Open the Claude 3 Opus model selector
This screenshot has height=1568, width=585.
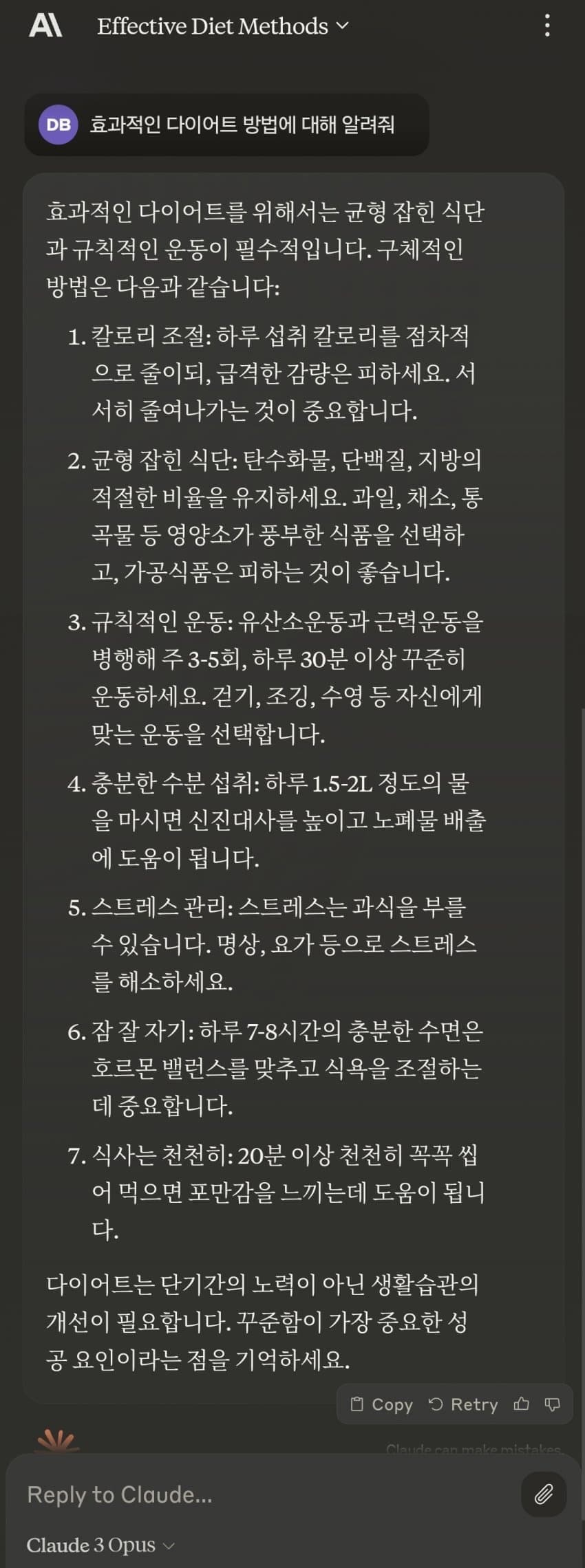[100, 1545]
